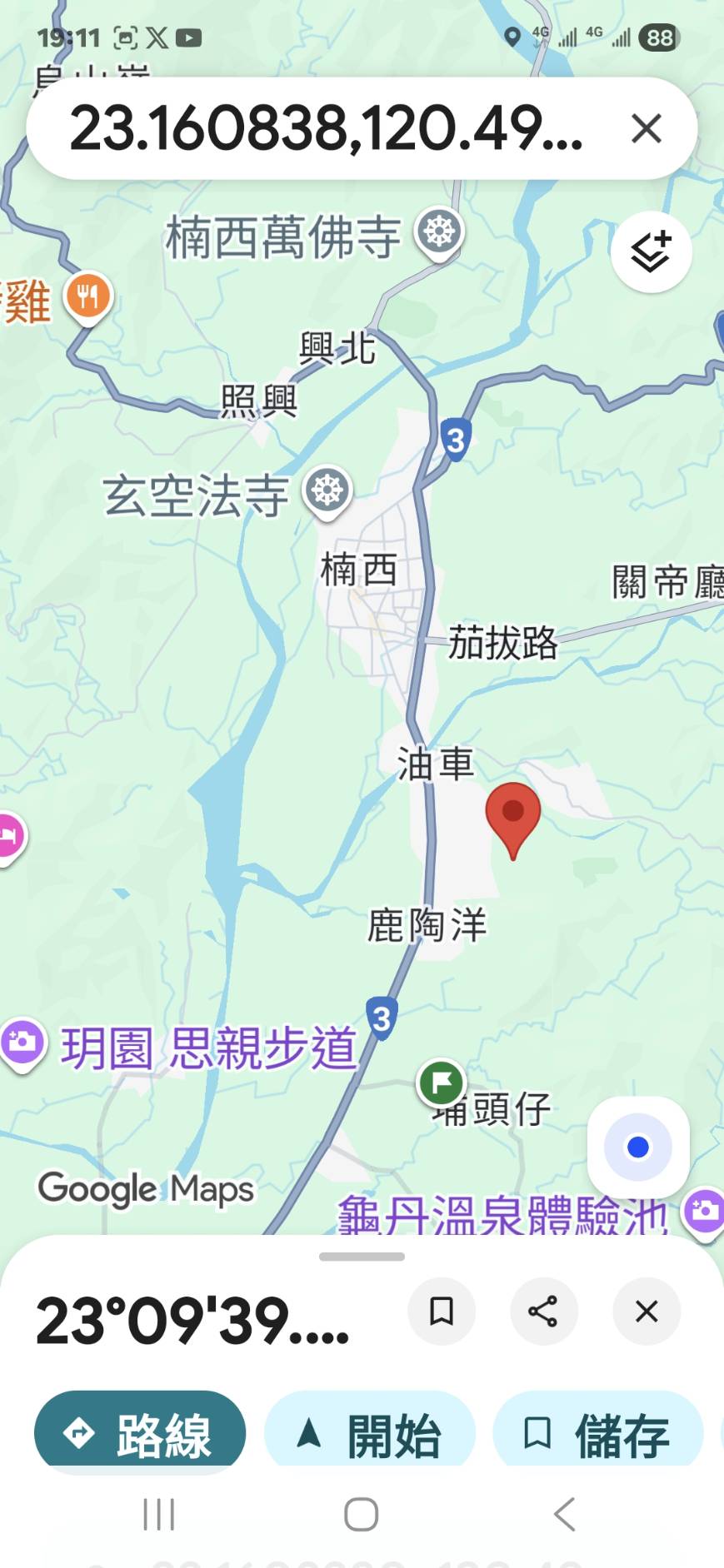Tap the green flag marker near 埔頭仔
This screenshot has width=724, height=1568.
click(x=441, y=1083)
